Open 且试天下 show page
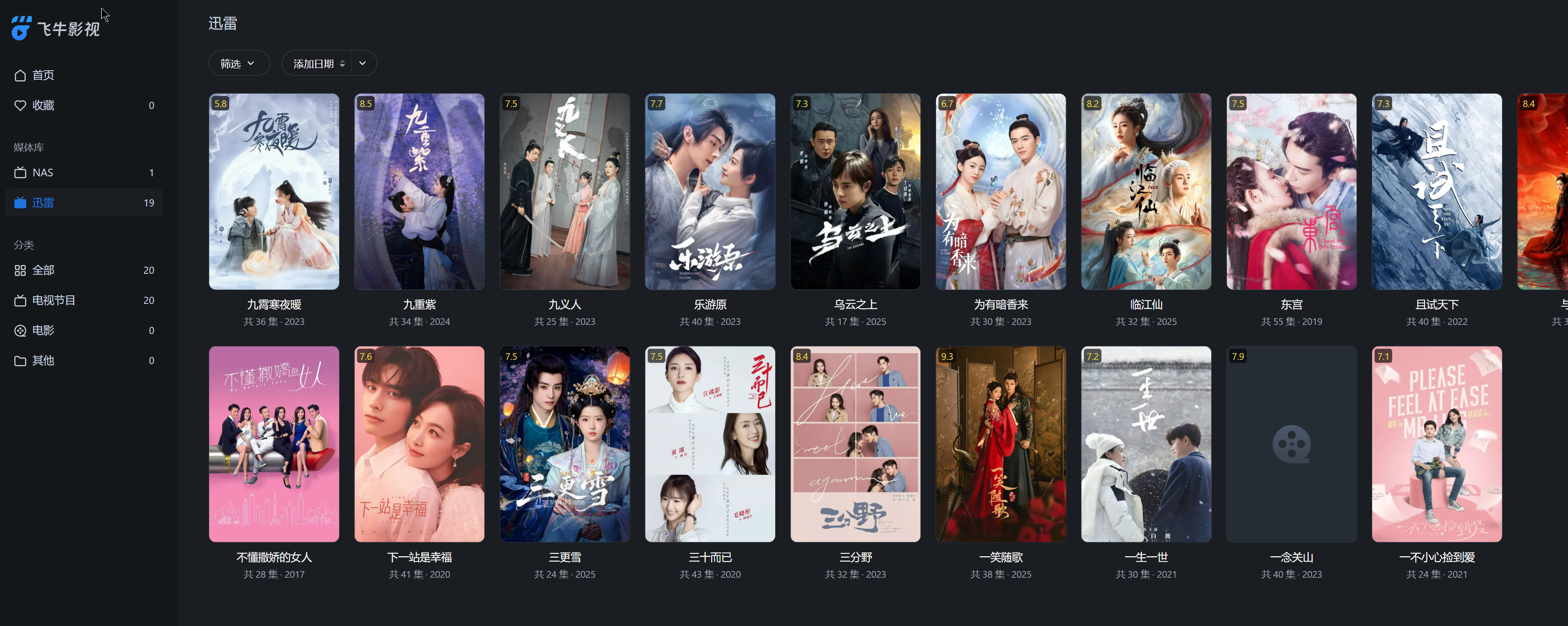 pos(1437,191)
